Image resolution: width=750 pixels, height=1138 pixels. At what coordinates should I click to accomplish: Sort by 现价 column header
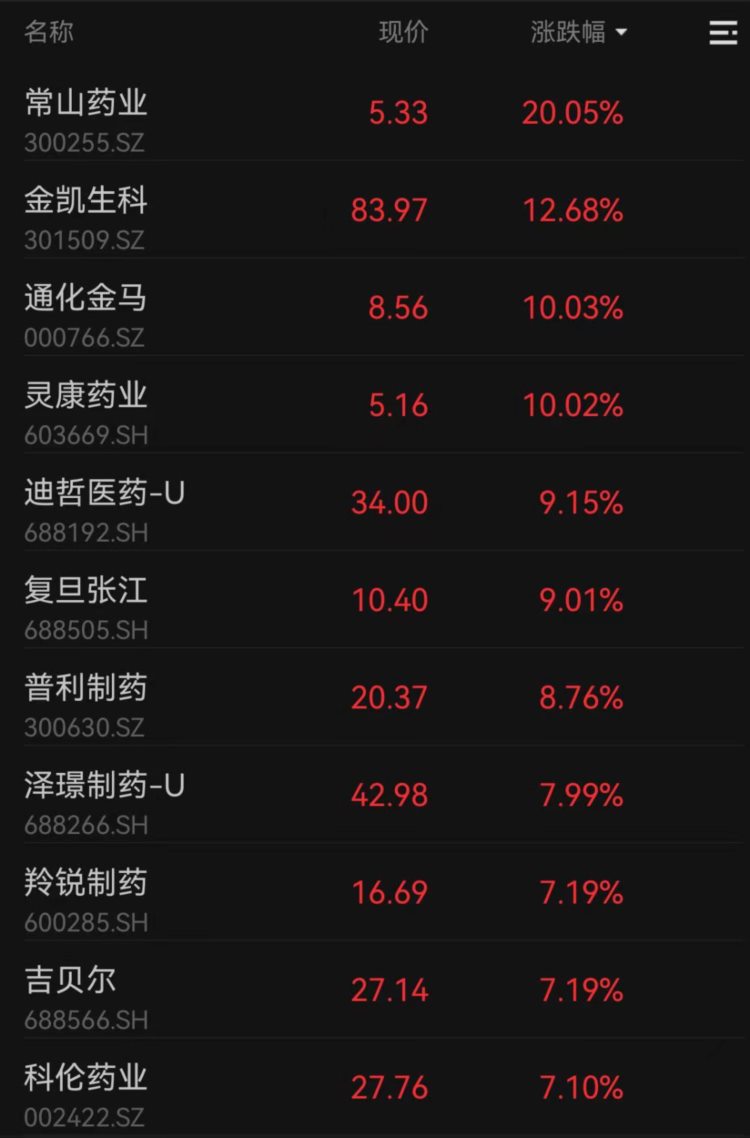pyautogui.click(x=404, y=33)
